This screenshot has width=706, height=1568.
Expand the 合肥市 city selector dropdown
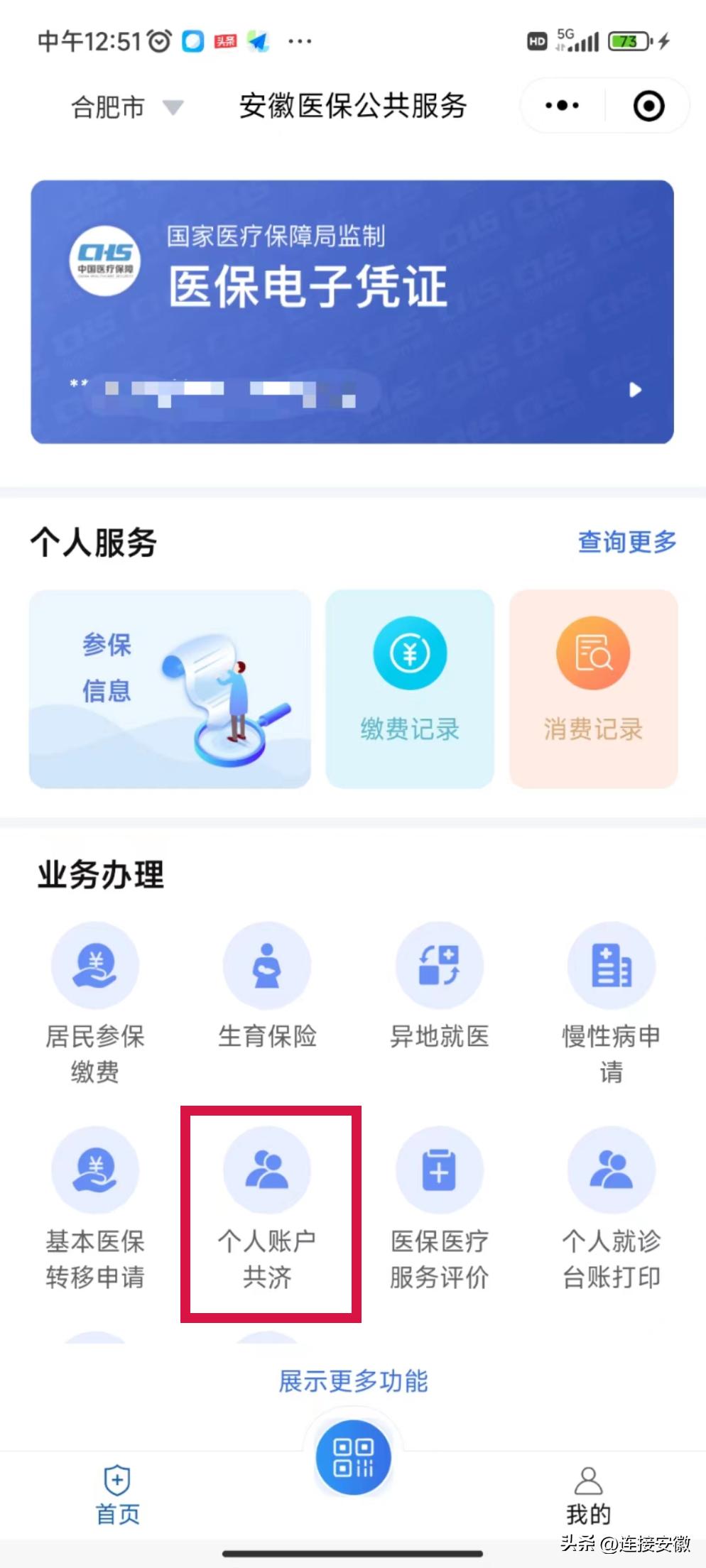(124, 107)
